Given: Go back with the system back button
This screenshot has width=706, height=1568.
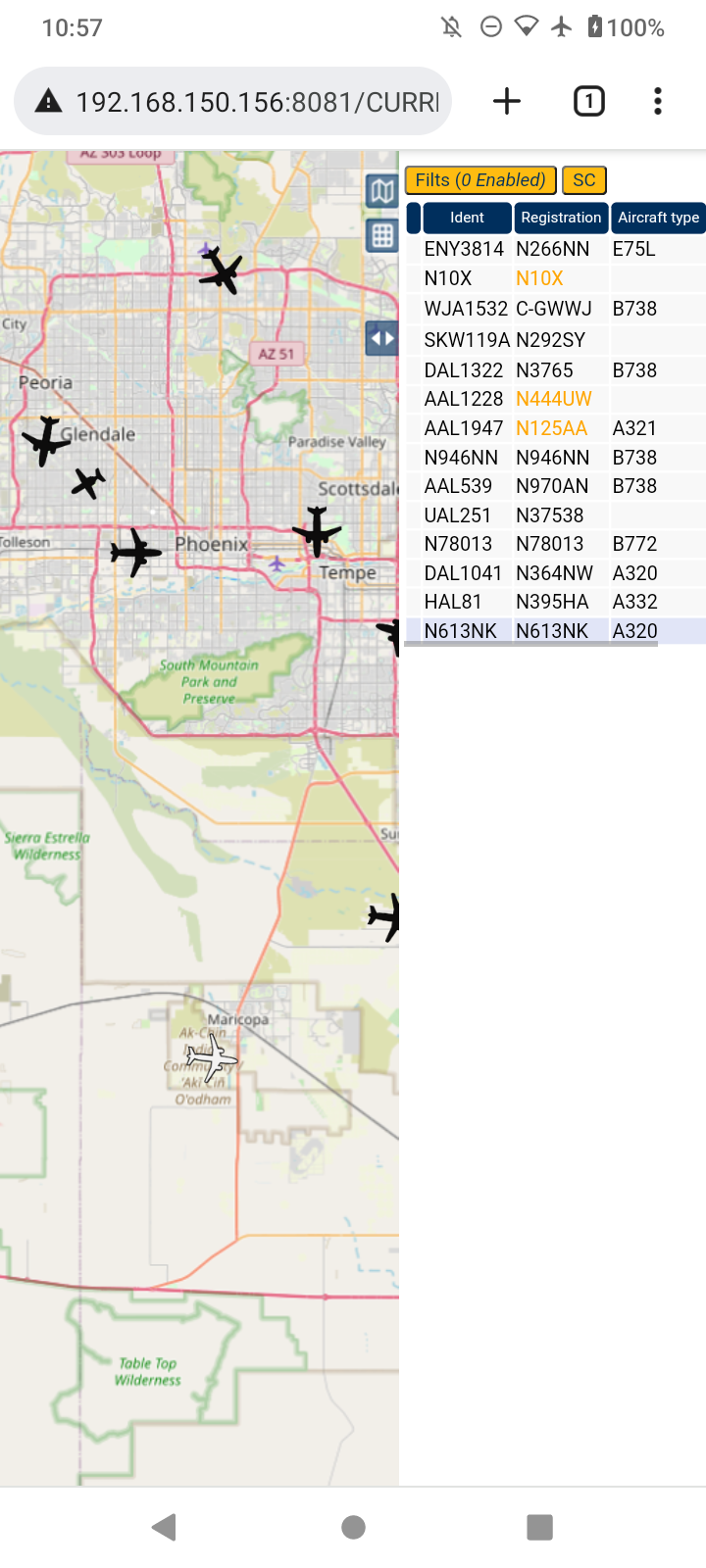Looking at the screenshot, I should pos(165,1526).
